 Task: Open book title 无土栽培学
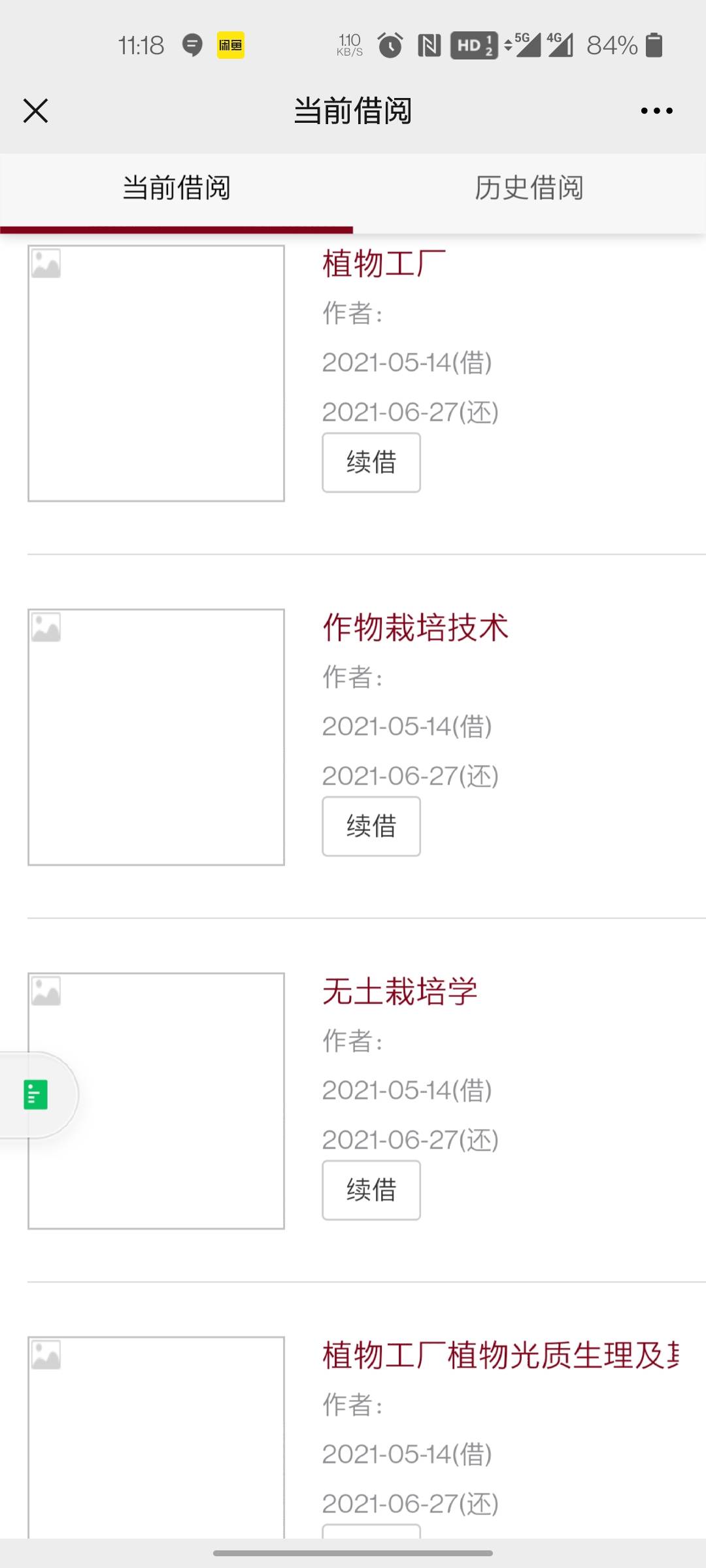coord(399,992)
